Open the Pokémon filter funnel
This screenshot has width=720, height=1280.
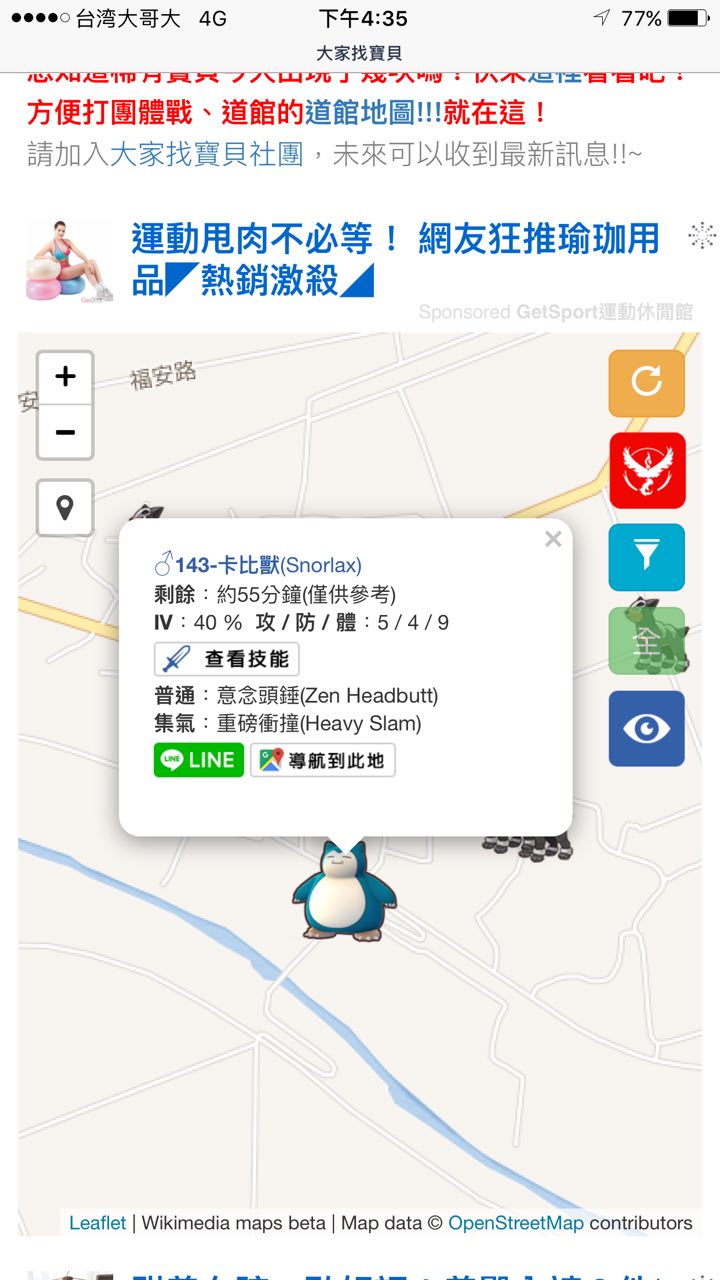(647, 556)
